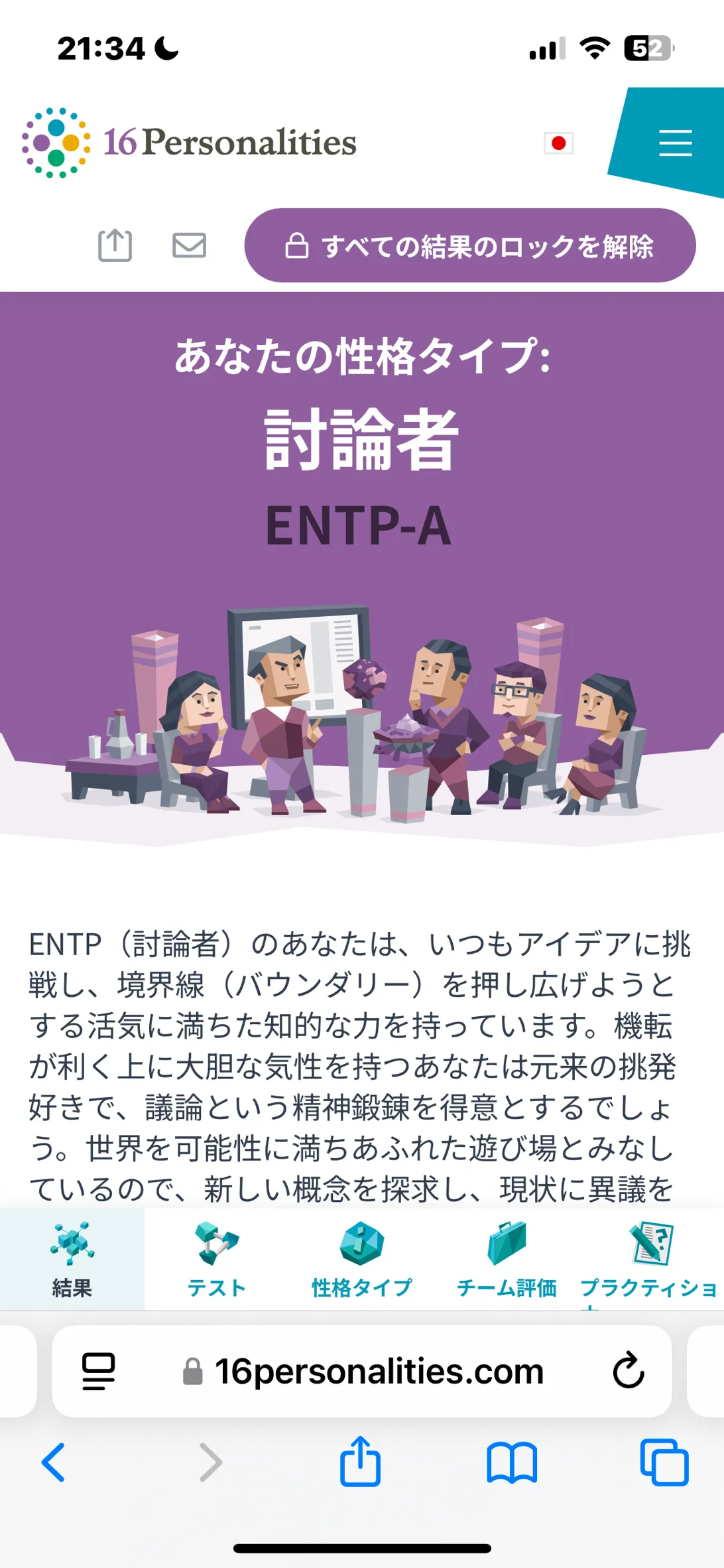Email results via the envelope icon

[x=189, y=245]
